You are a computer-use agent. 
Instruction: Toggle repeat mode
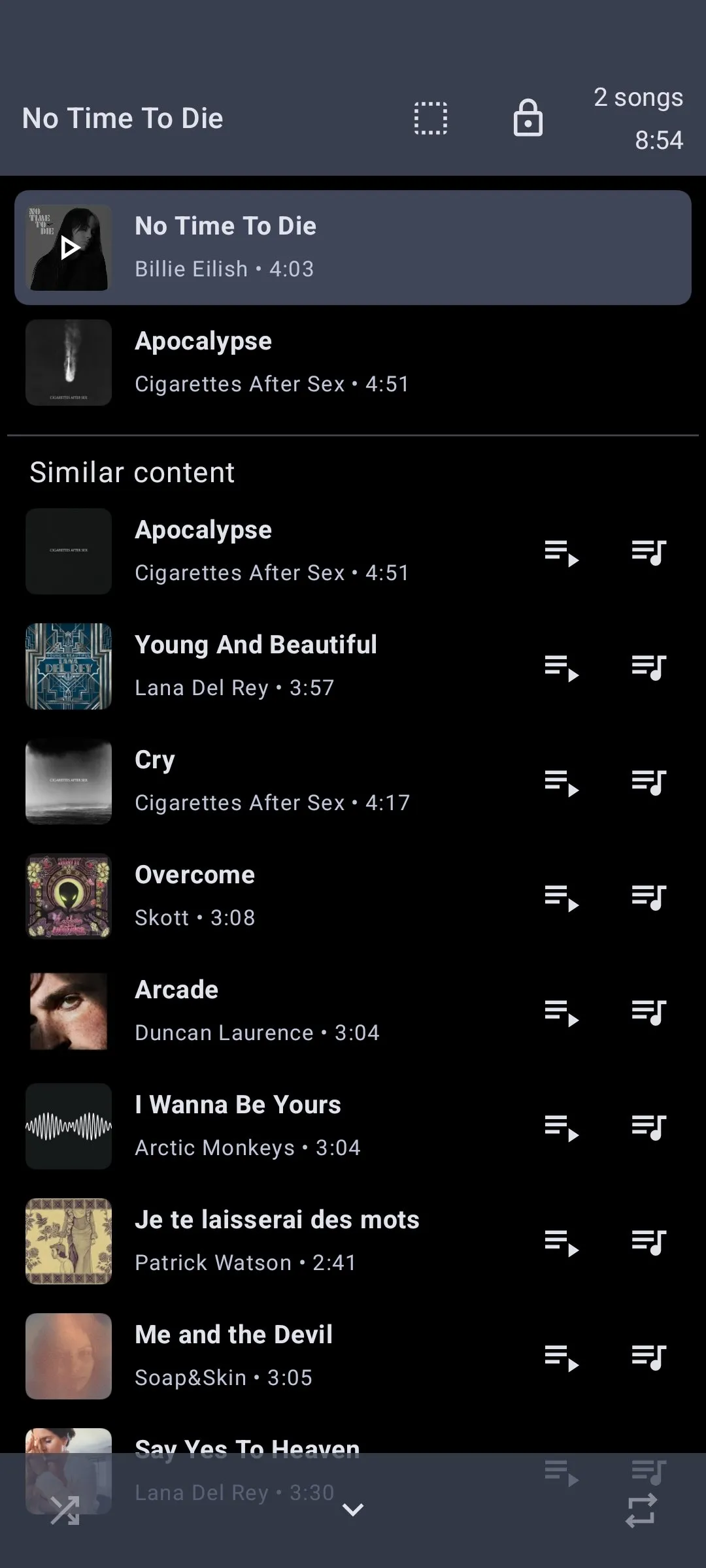639,1511
